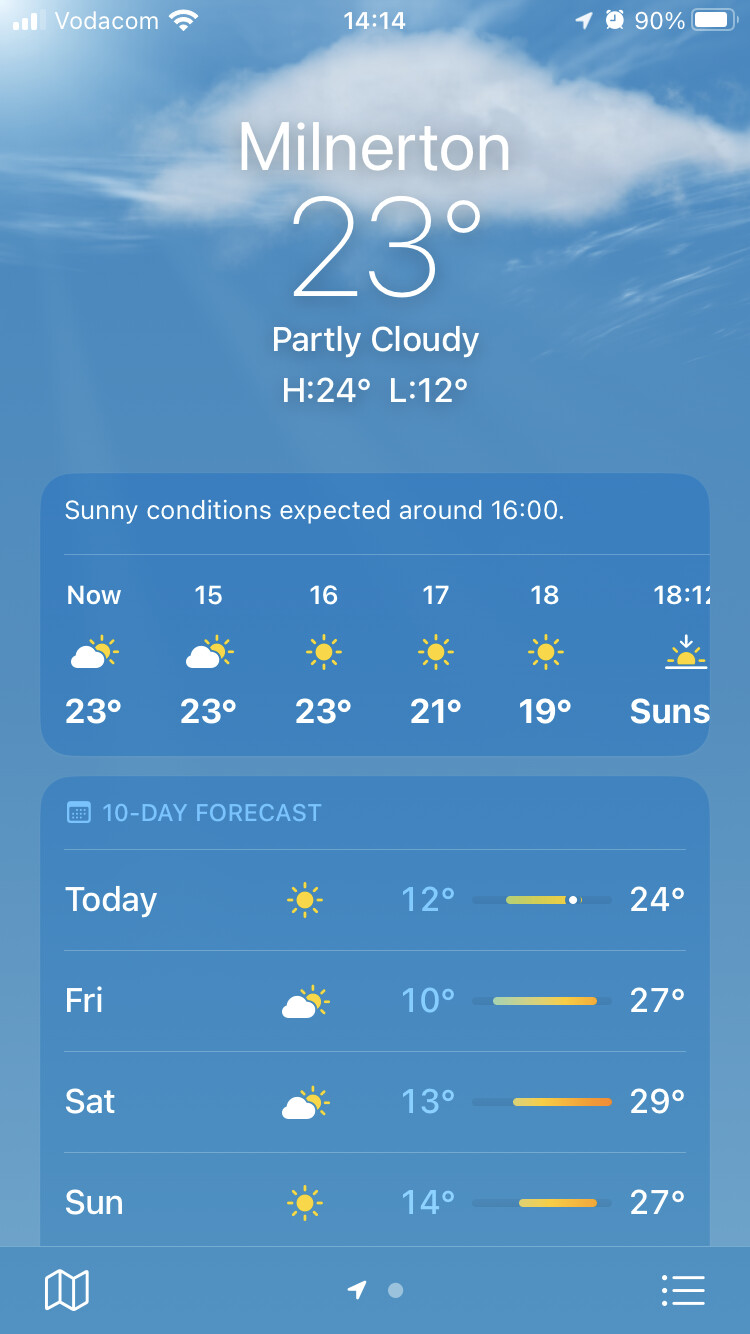Open the weather map view
Screen dimensions: 750x1334
[67, 1290]
